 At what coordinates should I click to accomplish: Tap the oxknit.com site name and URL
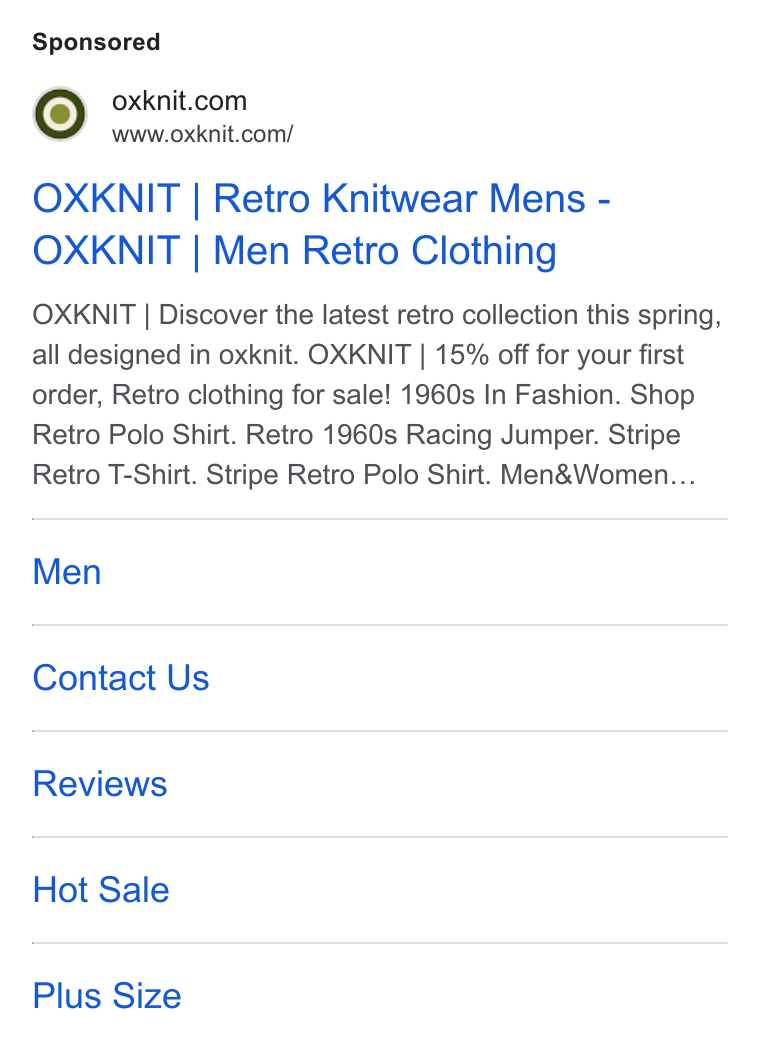(203, 116)
